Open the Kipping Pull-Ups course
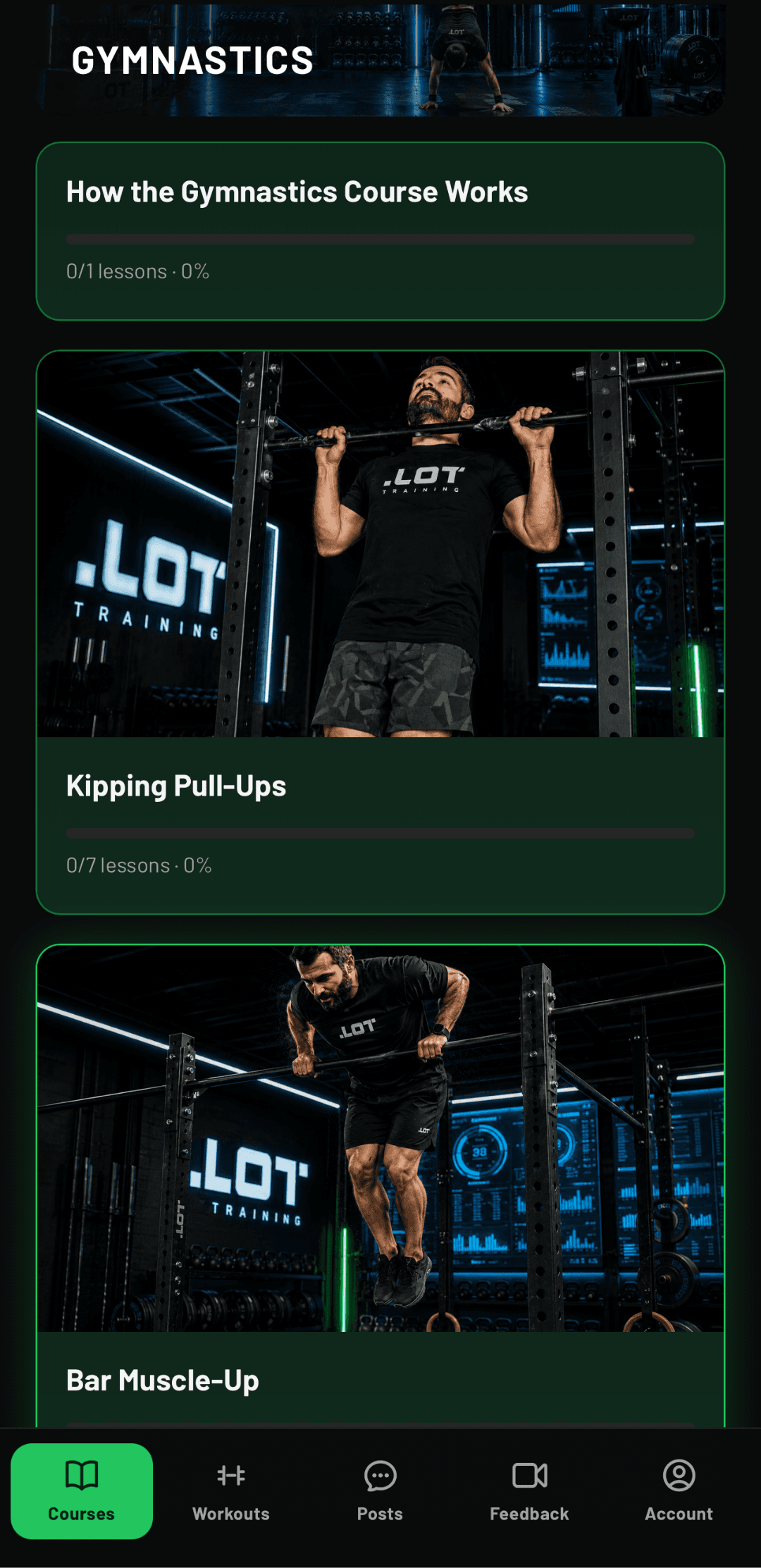This screenshot has height=1568, width=761. tap(380, 632)
